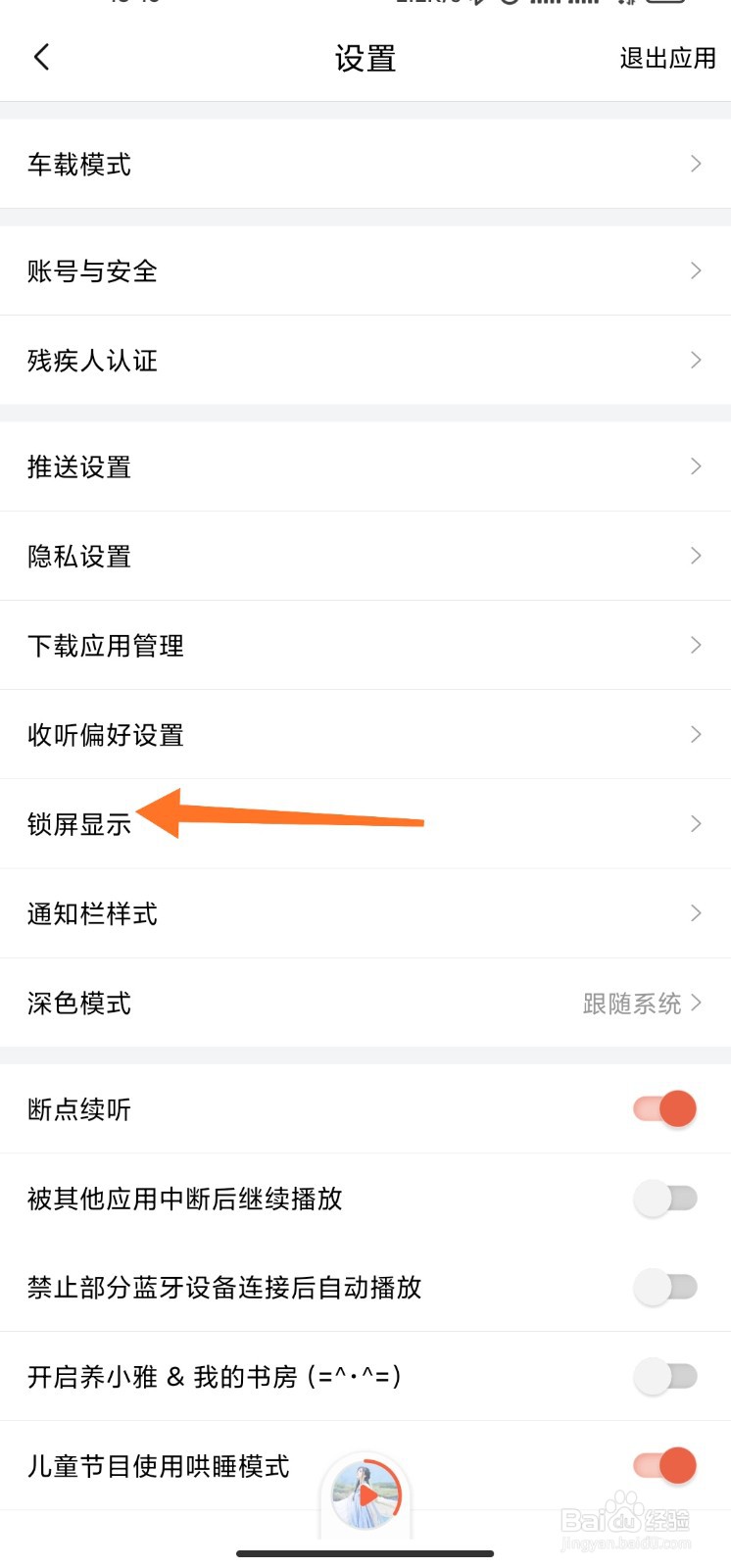This screenshot has width=731, height=1568.
Task: Expand the chevron beside 隐私设置
Action: pos(696,557)
